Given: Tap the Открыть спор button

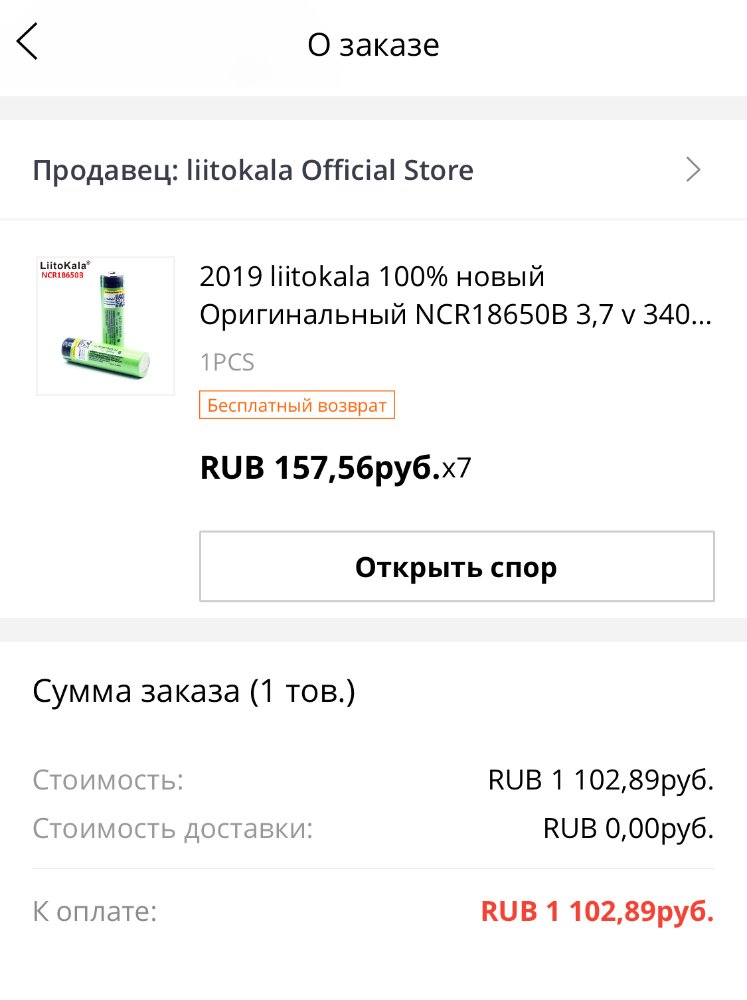Looking at the screenshot, I should click(x=456, y=567).
